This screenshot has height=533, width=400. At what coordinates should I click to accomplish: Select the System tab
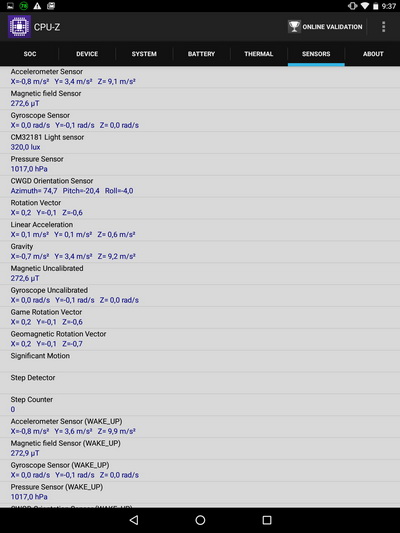pos(144,54)
